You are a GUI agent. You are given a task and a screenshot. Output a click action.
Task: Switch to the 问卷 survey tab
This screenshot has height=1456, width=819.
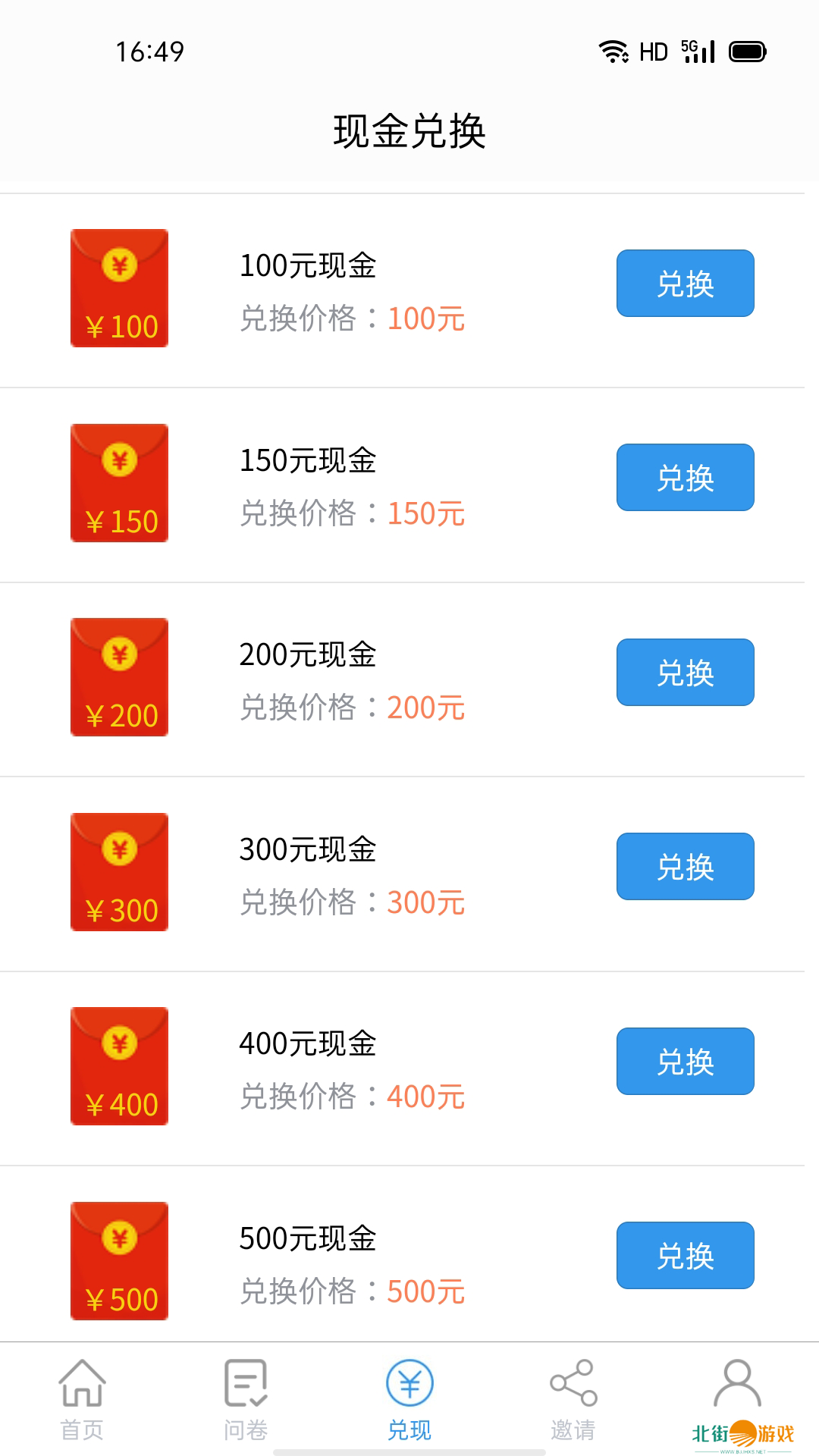pos(246,1399)
